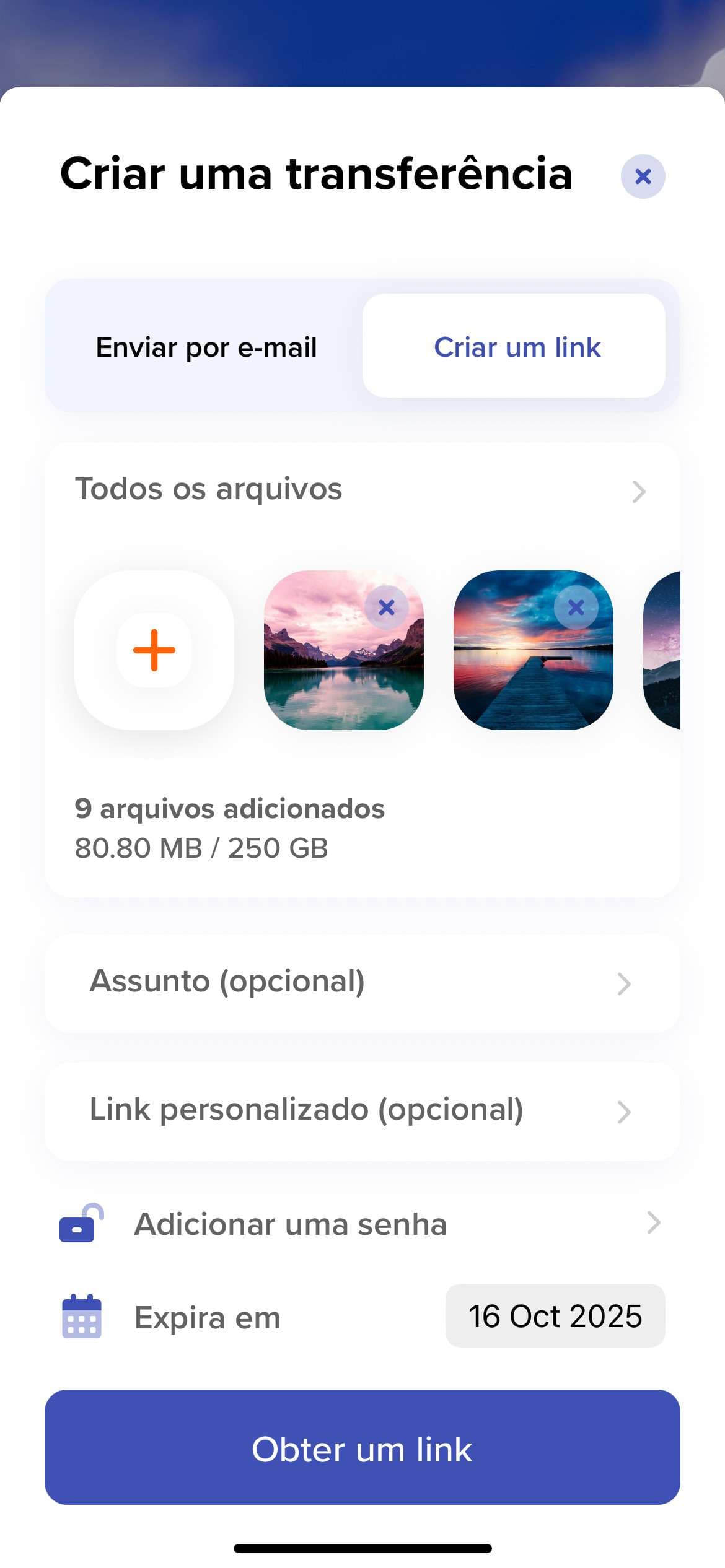Tap the 9 arquivos adicionados summary

click(x=229, y=809)
